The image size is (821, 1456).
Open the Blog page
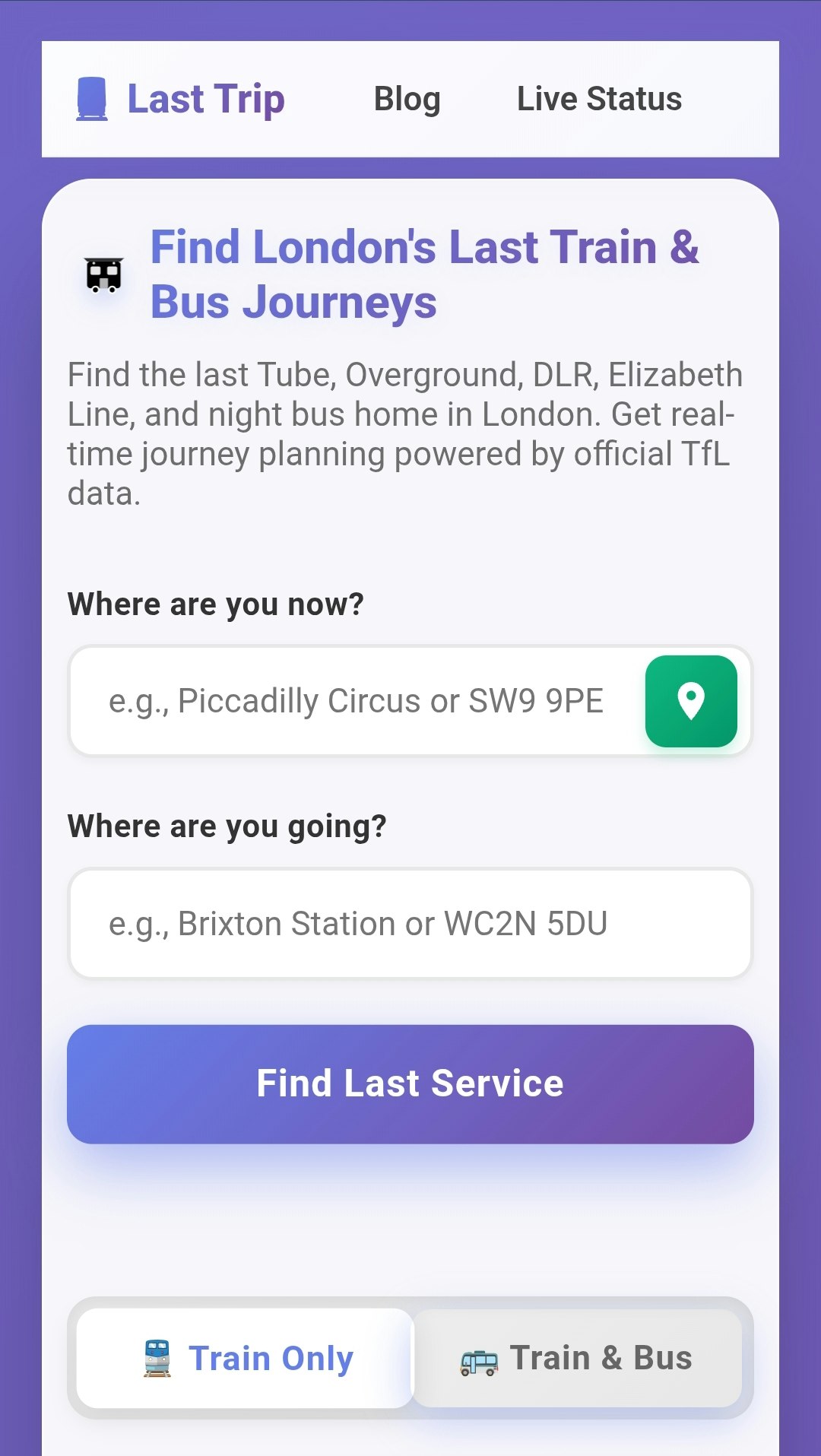click(x=407, y=98)
